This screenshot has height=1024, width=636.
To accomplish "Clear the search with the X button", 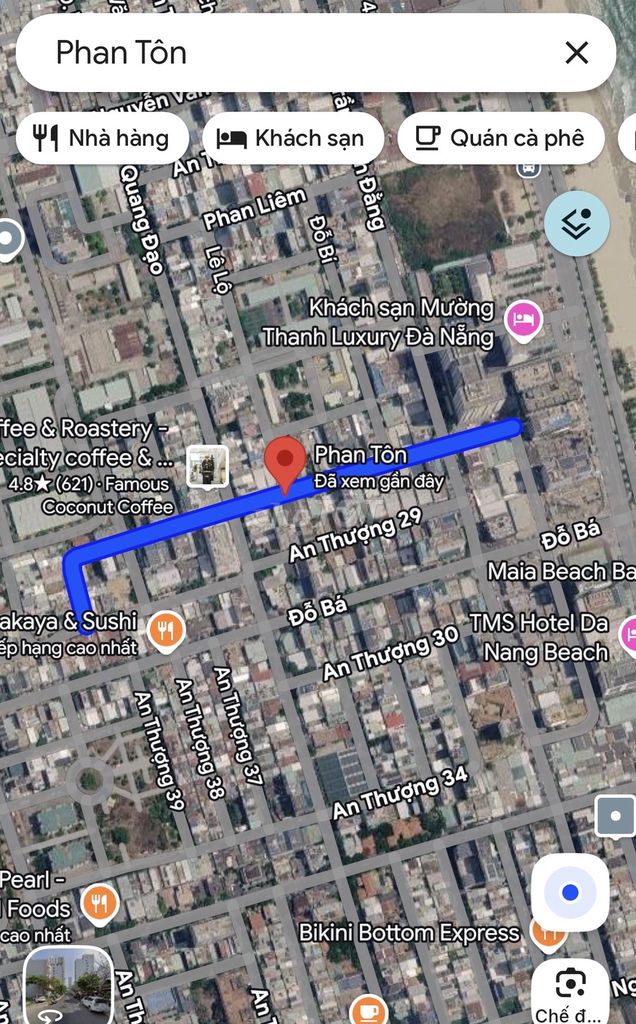I will (577, 53).
